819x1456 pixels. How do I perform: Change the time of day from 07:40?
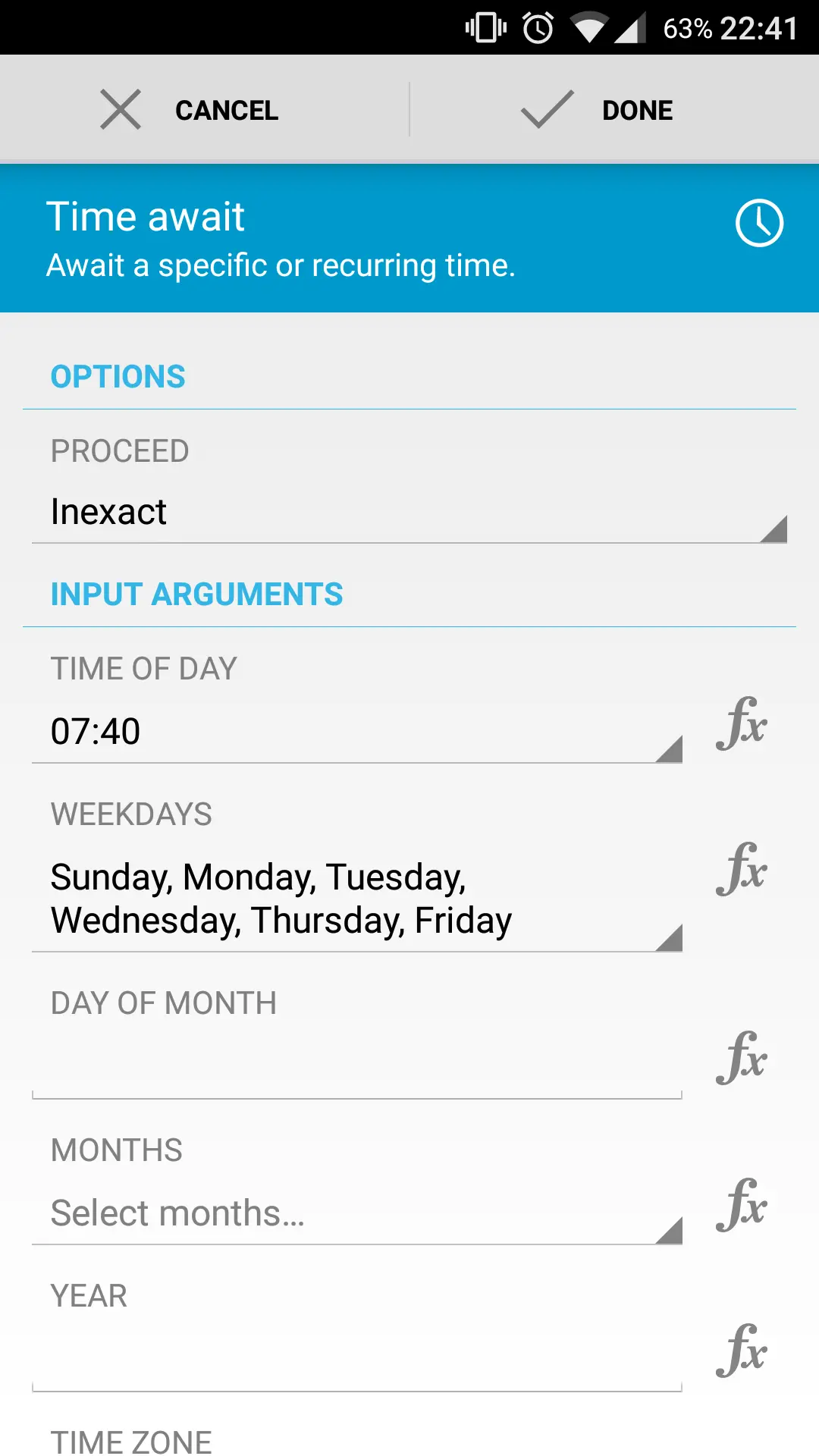tap(356, 732)
